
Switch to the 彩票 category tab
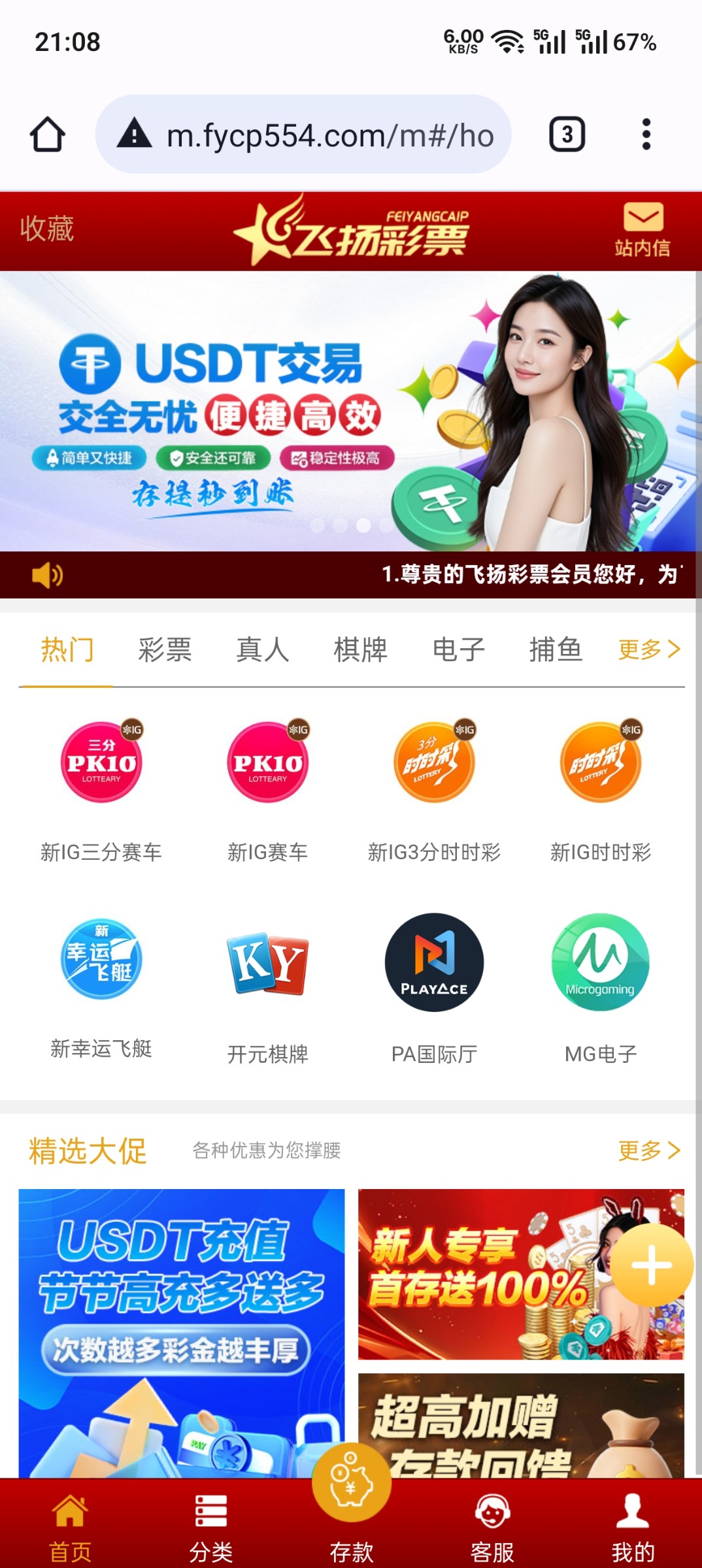coord(165,650)
